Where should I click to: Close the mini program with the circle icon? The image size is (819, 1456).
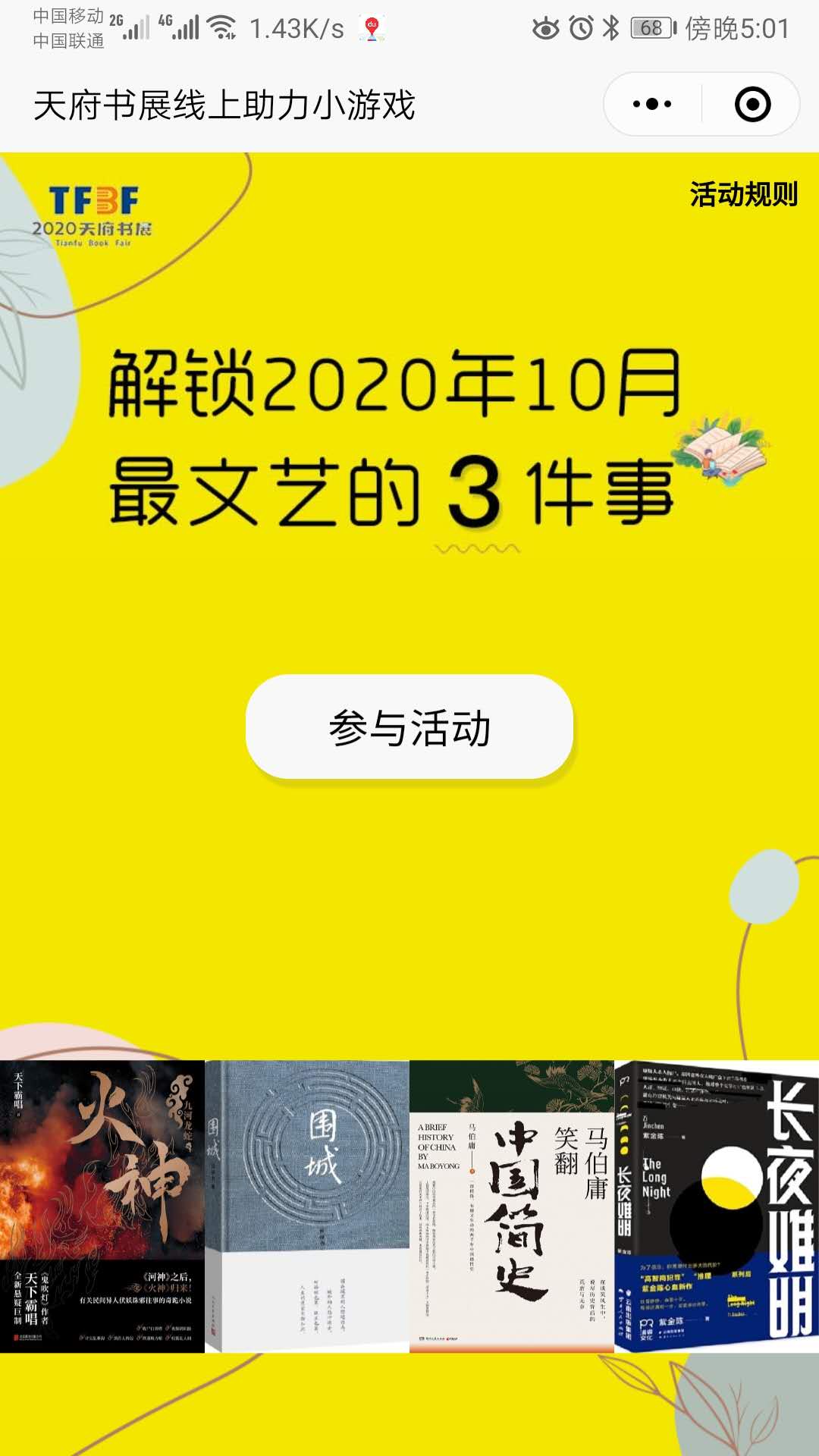[x=752, y=105]
